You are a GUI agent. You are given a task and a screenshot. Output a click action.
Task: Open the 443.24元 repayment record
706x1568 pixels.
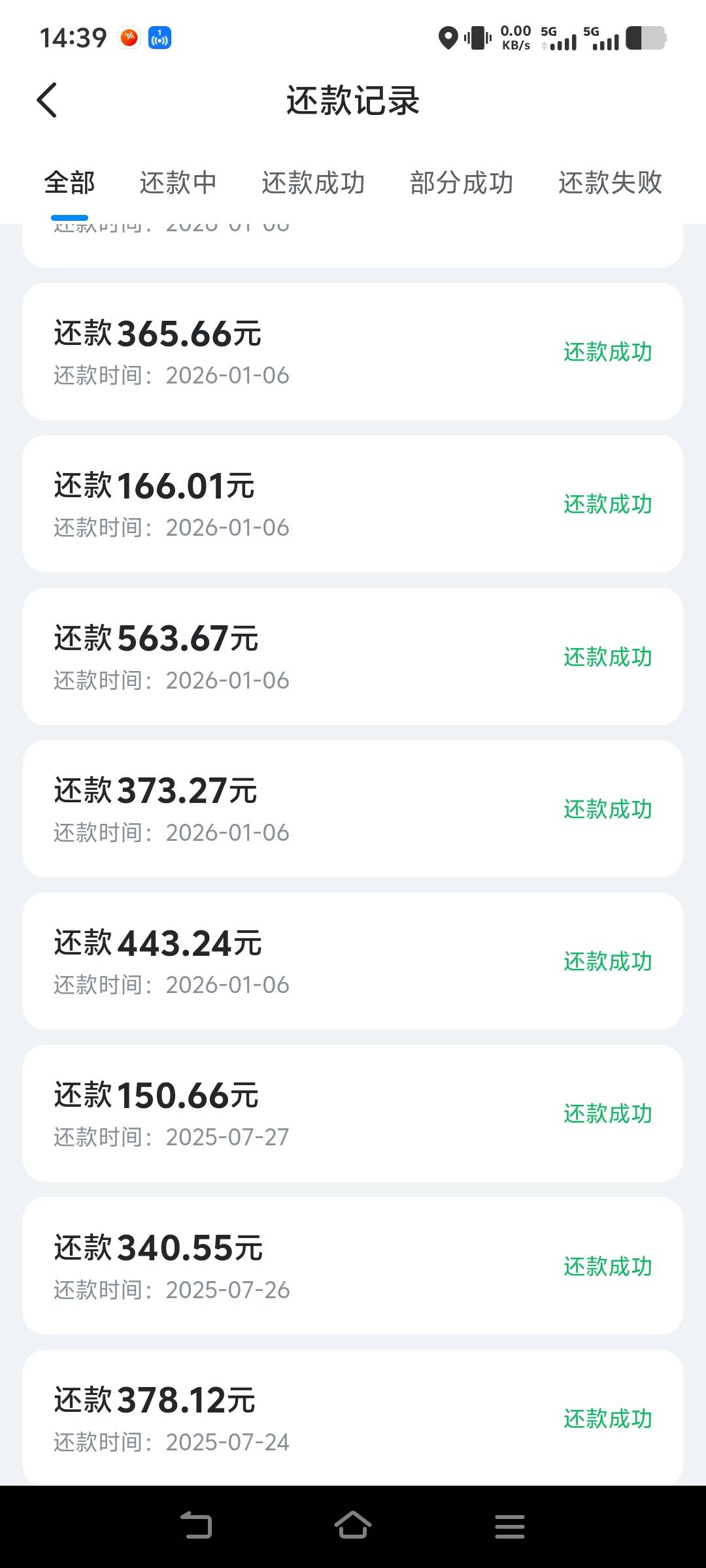click(x=353, y=961)
